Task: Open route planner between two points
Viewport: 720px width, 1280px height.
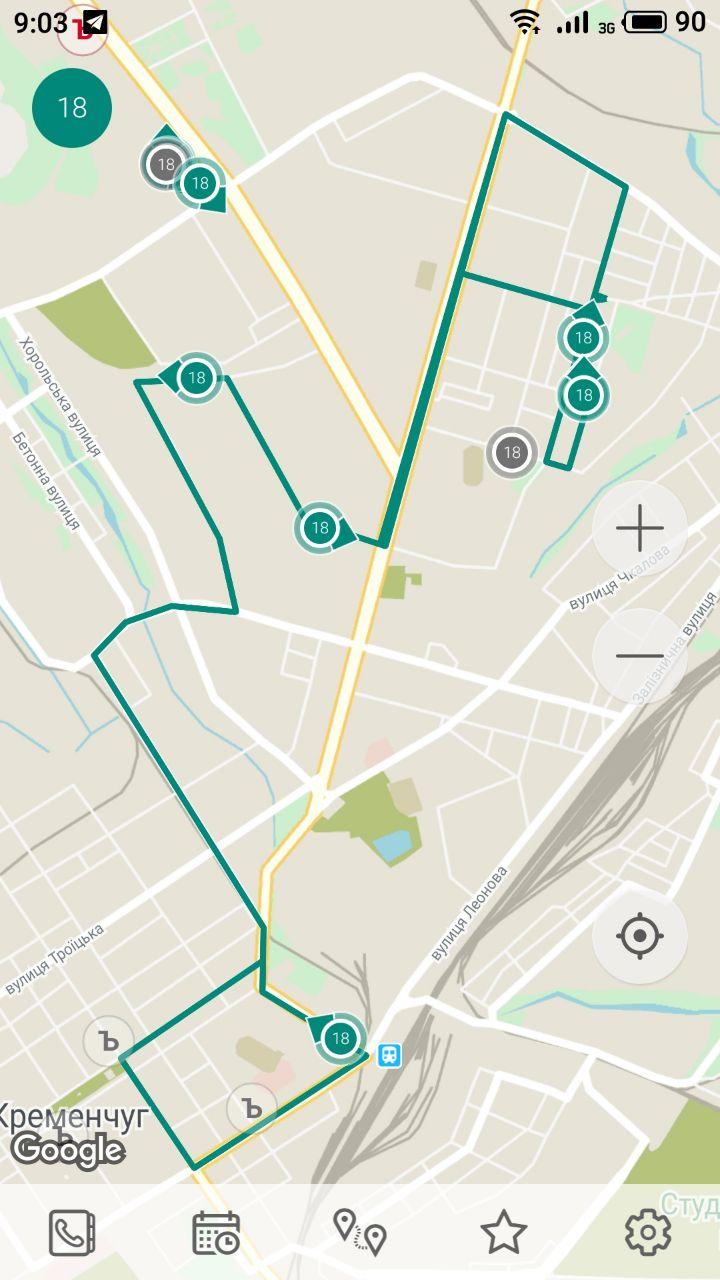Action: [x=360, y=1232]
